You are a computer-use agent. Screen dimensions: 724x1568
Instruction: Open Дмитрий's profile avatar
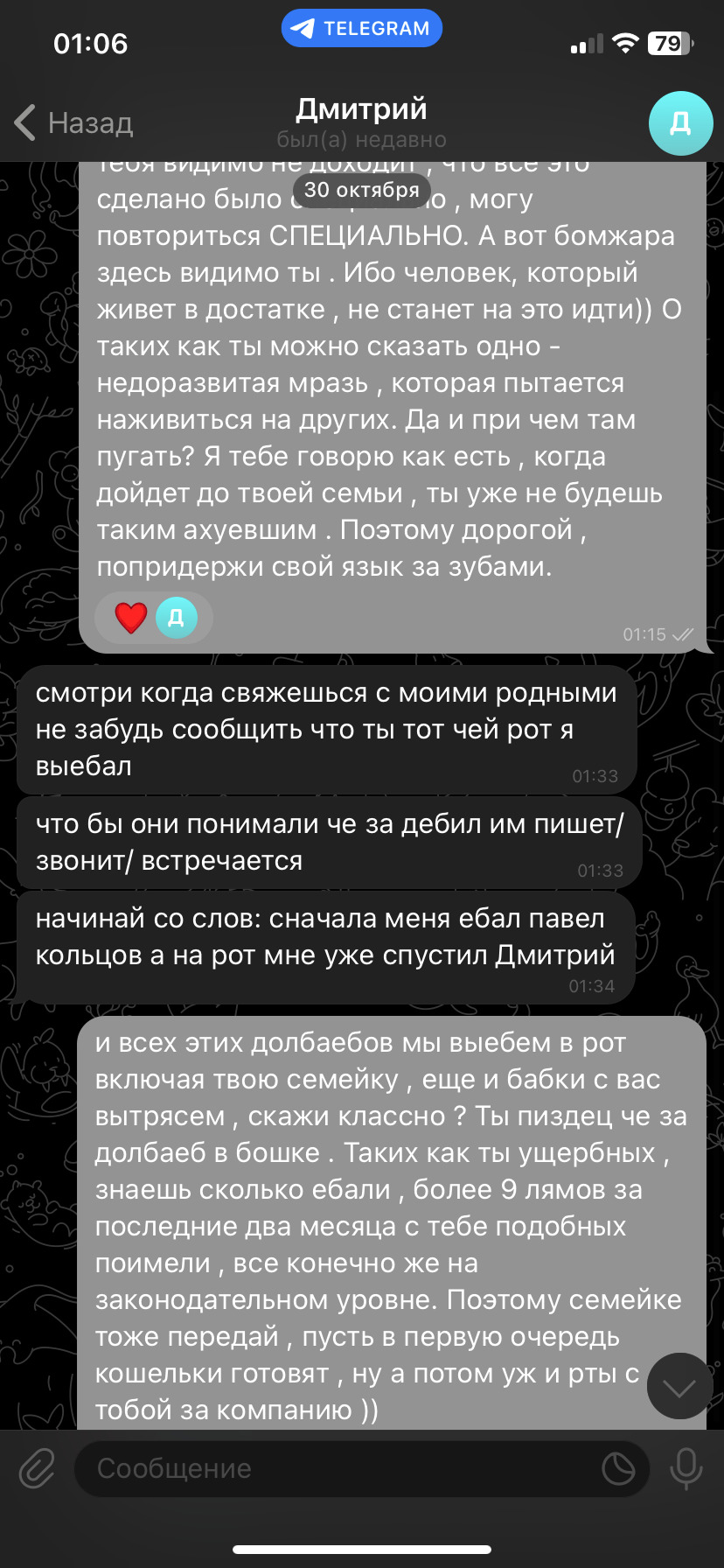point(680,123)
